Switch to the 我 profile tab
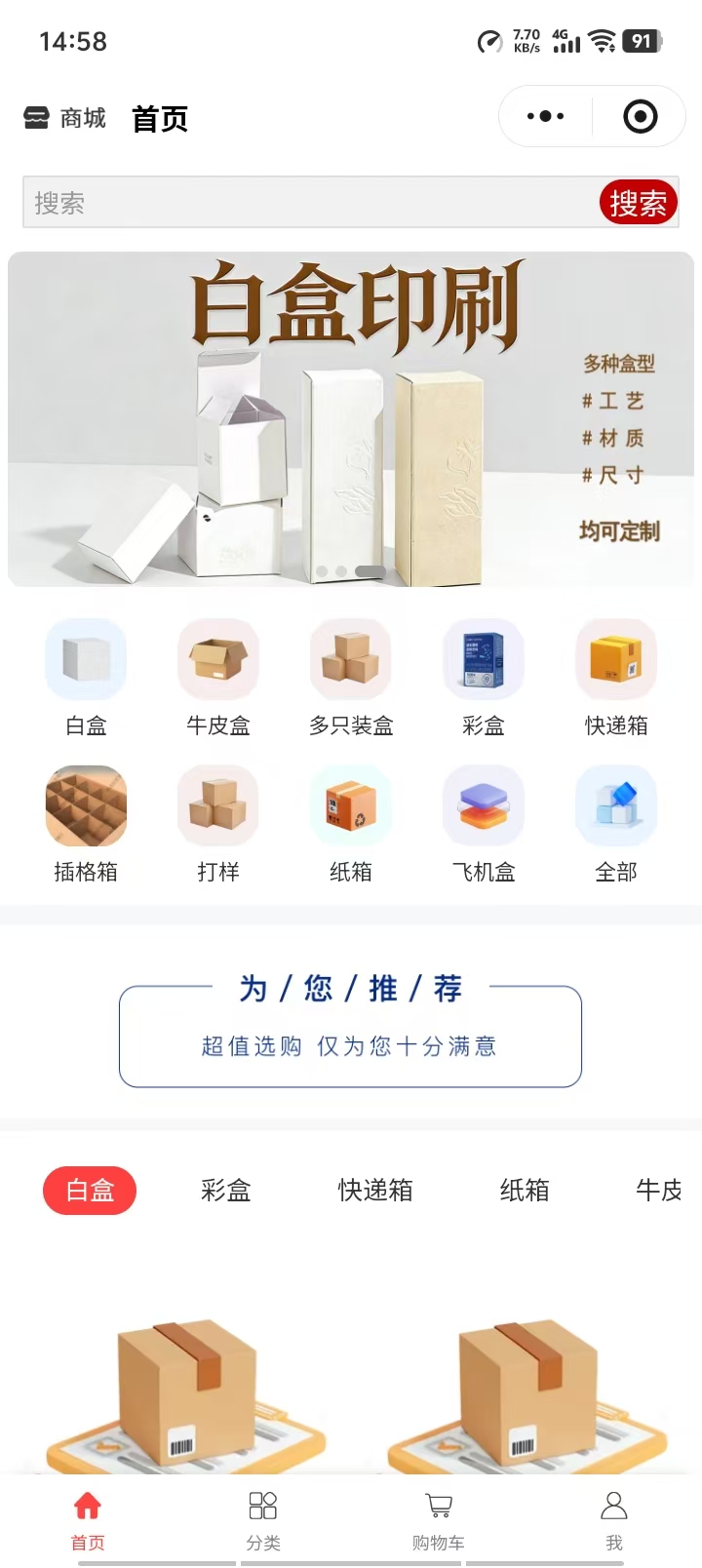Viewport: 702px width, 1568px height. tap(614, 1519)
